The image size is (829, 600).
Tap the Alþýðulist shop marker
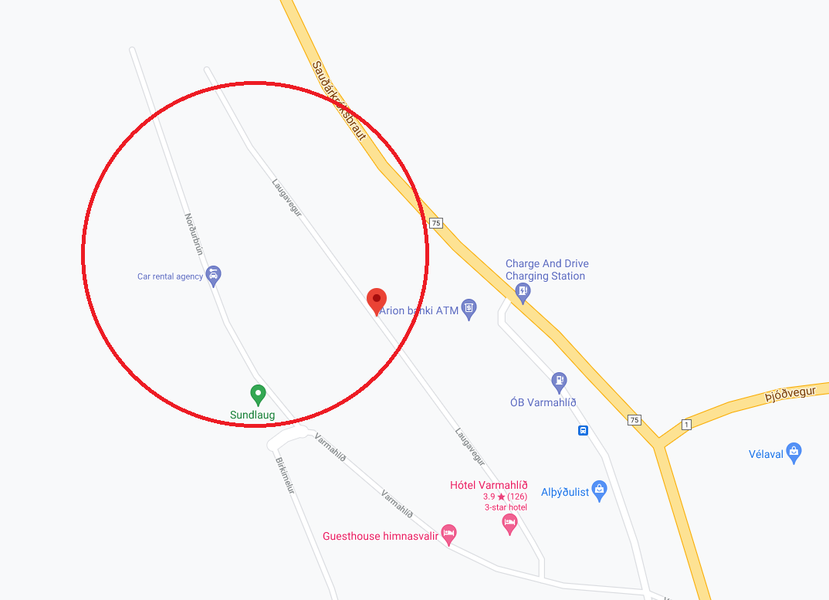599,490
